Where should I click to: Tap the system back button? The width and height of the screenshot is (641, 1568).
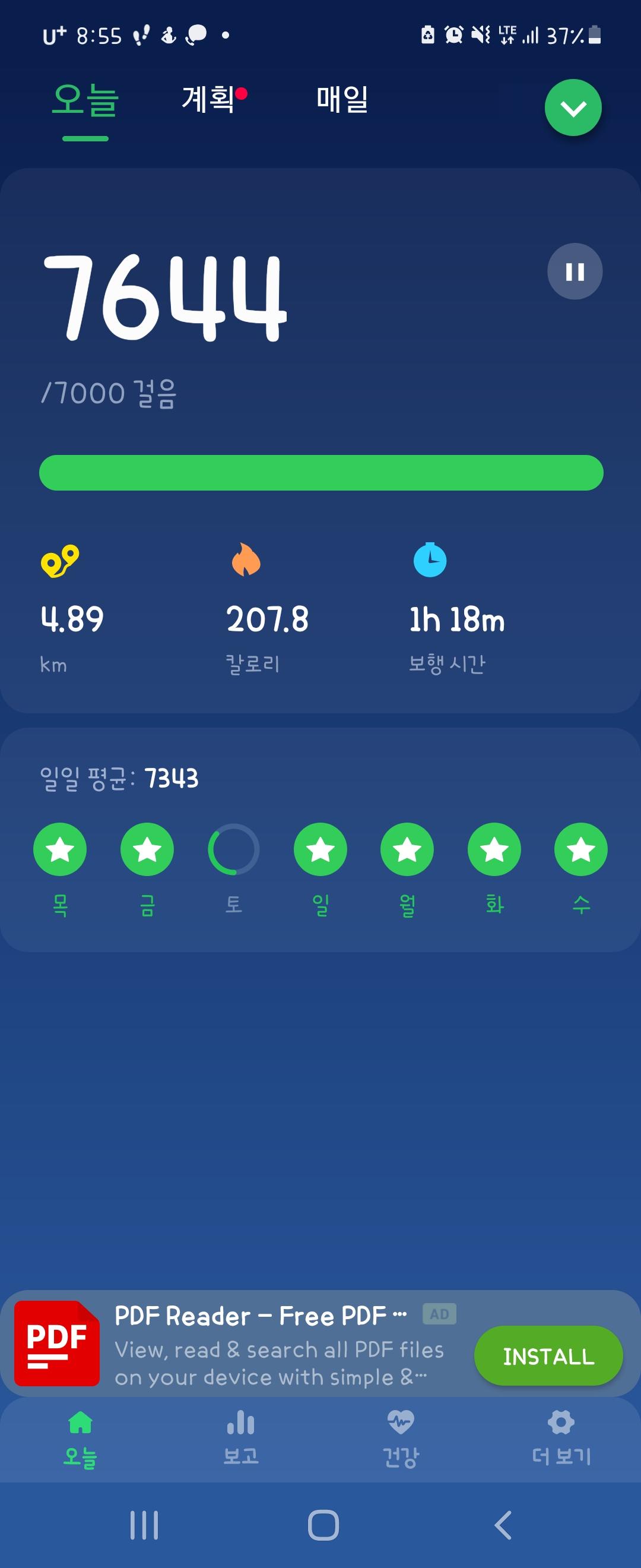503,1525
